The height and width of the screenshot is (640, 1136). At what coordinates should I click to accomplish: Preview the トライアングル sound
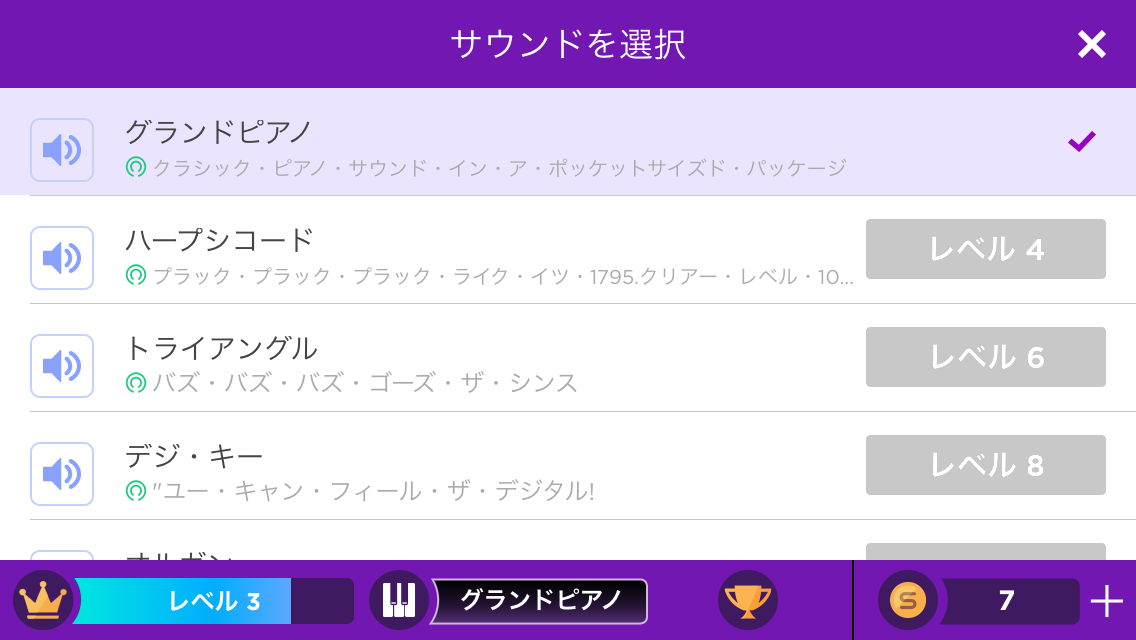(62, 366)
